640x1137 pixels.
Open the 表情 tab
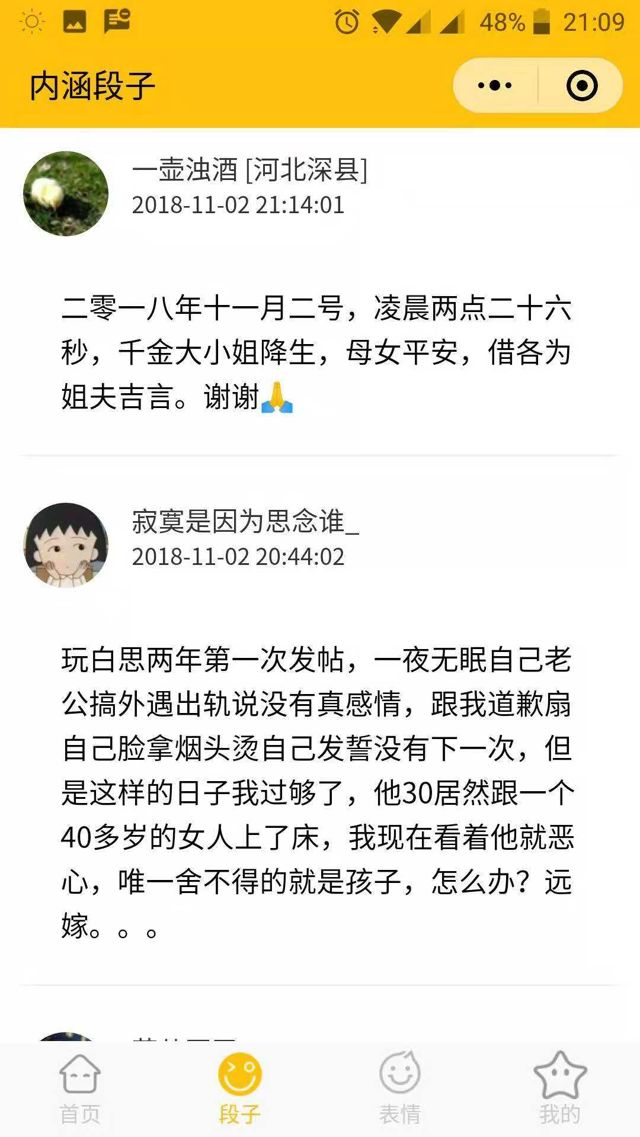coord(400,1089)
